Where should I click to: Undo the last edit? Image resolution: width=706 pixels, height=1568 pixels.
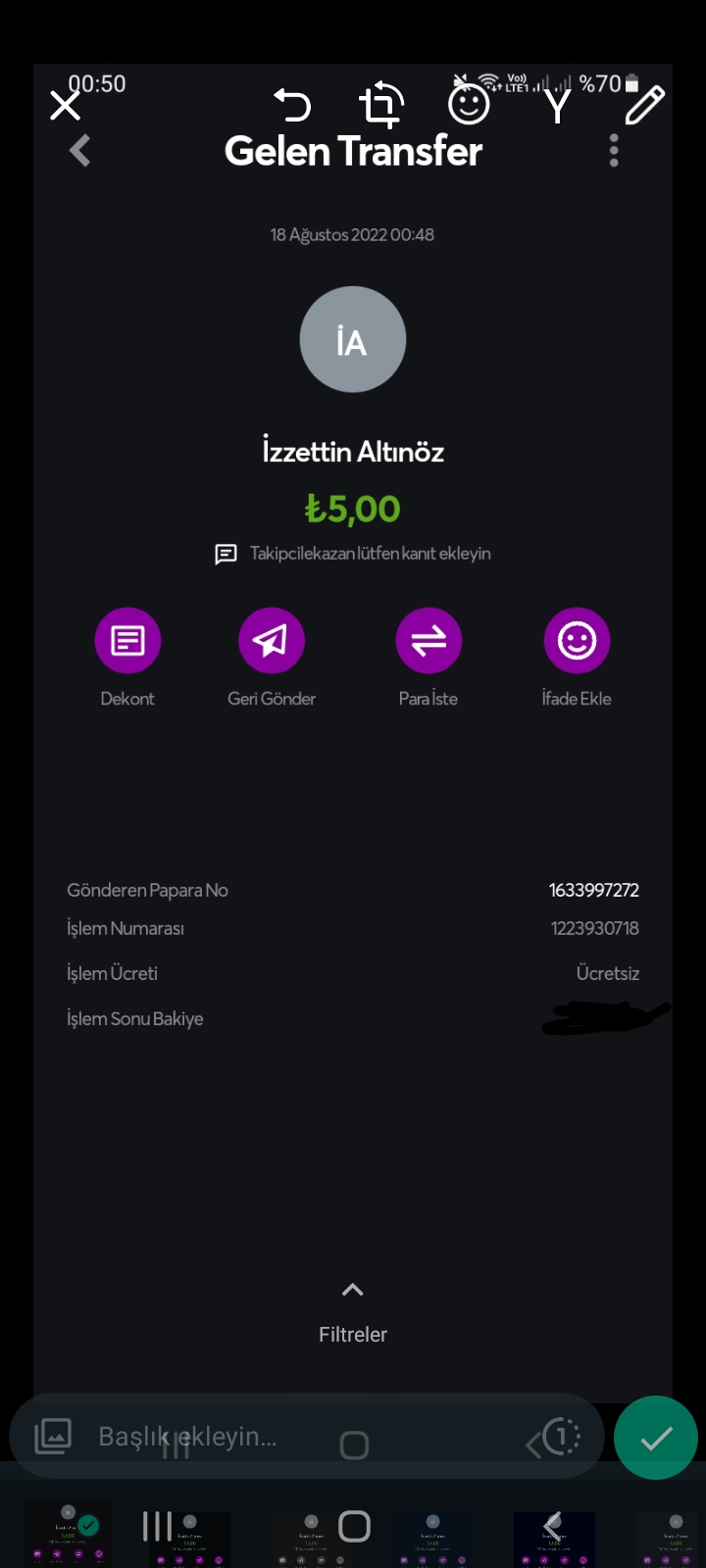(292, 105)
